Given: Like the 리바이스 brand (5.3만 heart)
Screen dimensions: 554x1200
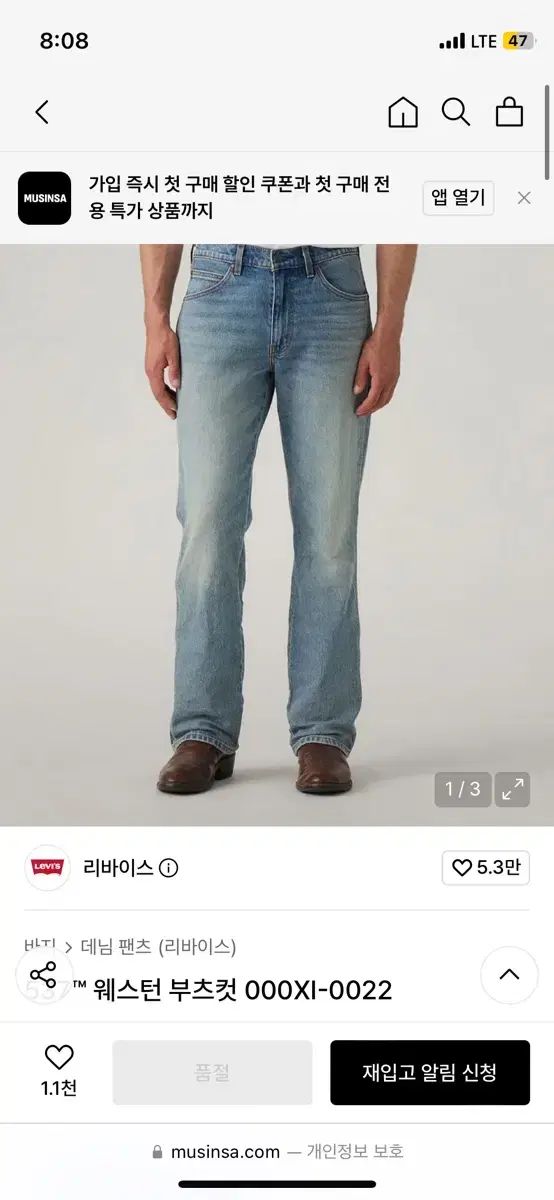Looking at the screenshot, I should pyautogui.click(x=486, y=868).
